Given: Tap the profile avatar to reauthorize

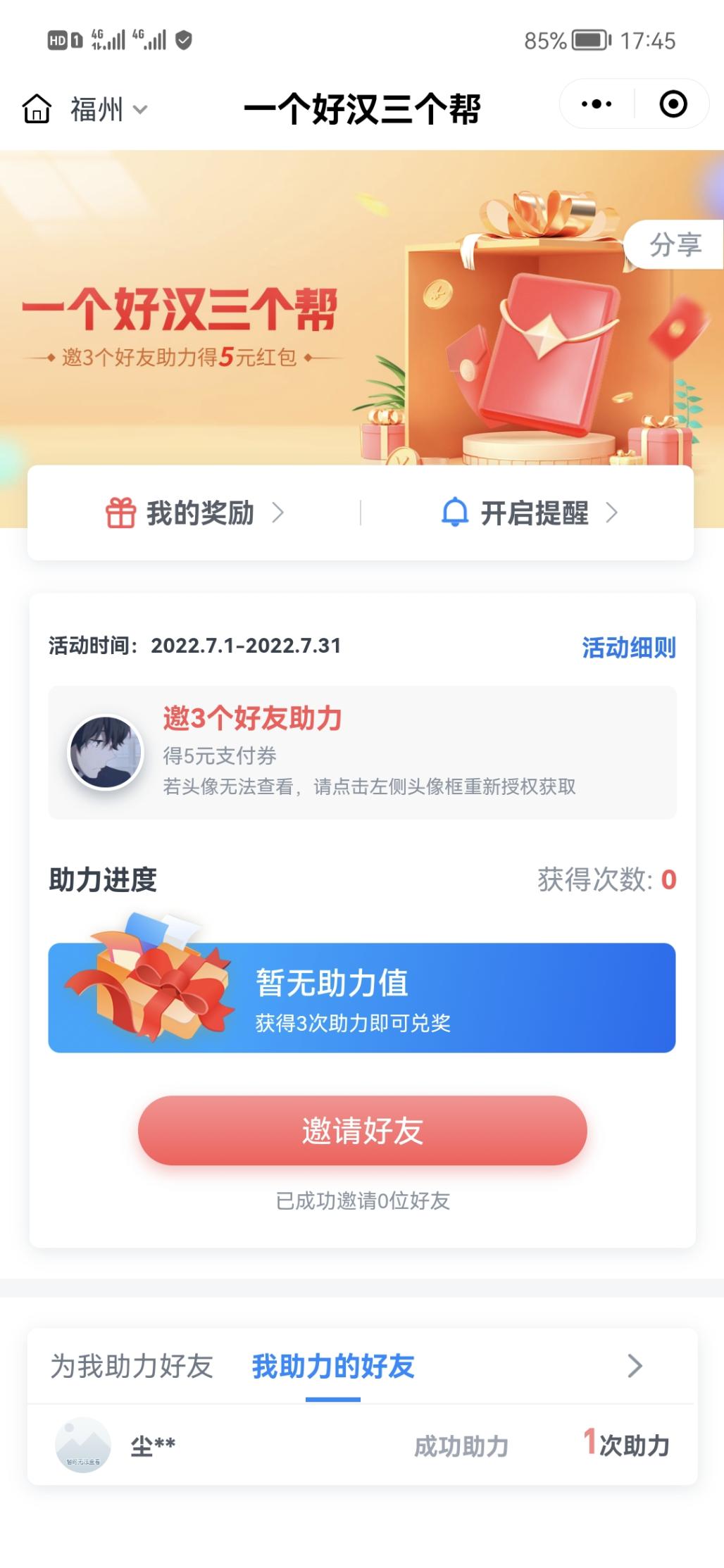Looking at the screenshot, I should pos(106,753).
